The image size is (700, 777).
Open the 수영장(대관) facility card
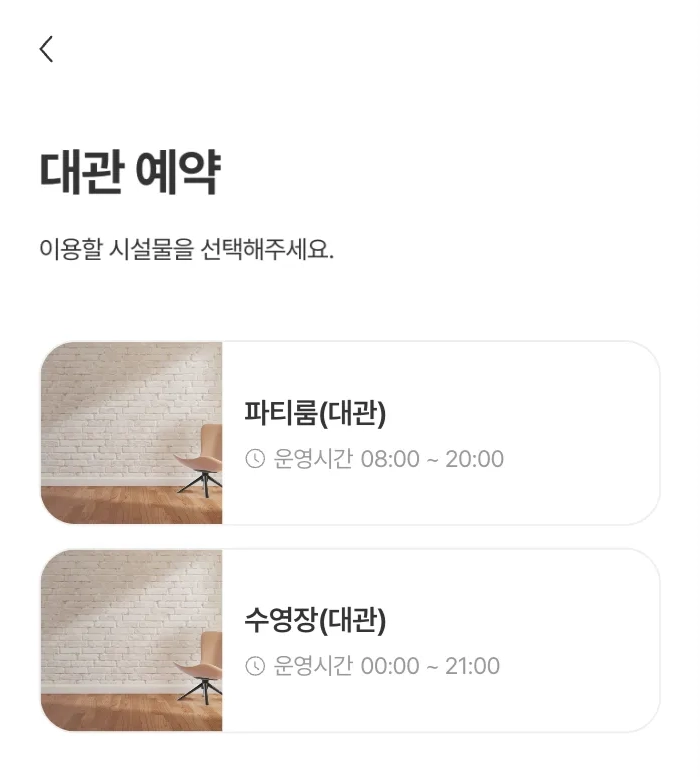[350, 640]
